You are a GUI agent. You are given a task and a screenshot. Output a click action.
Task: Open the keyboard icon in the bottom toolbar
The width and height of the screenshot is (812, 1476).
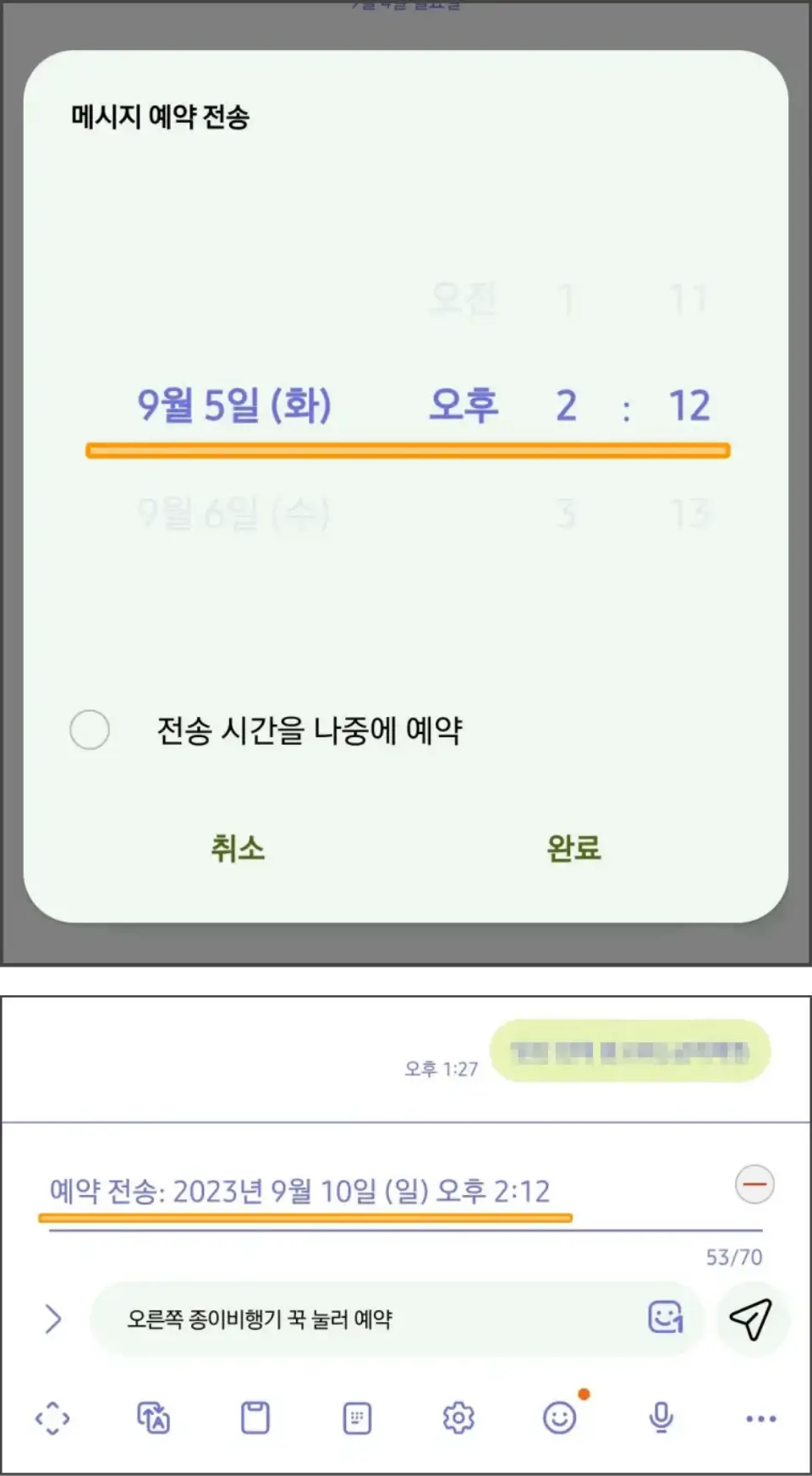point(357,1418)
